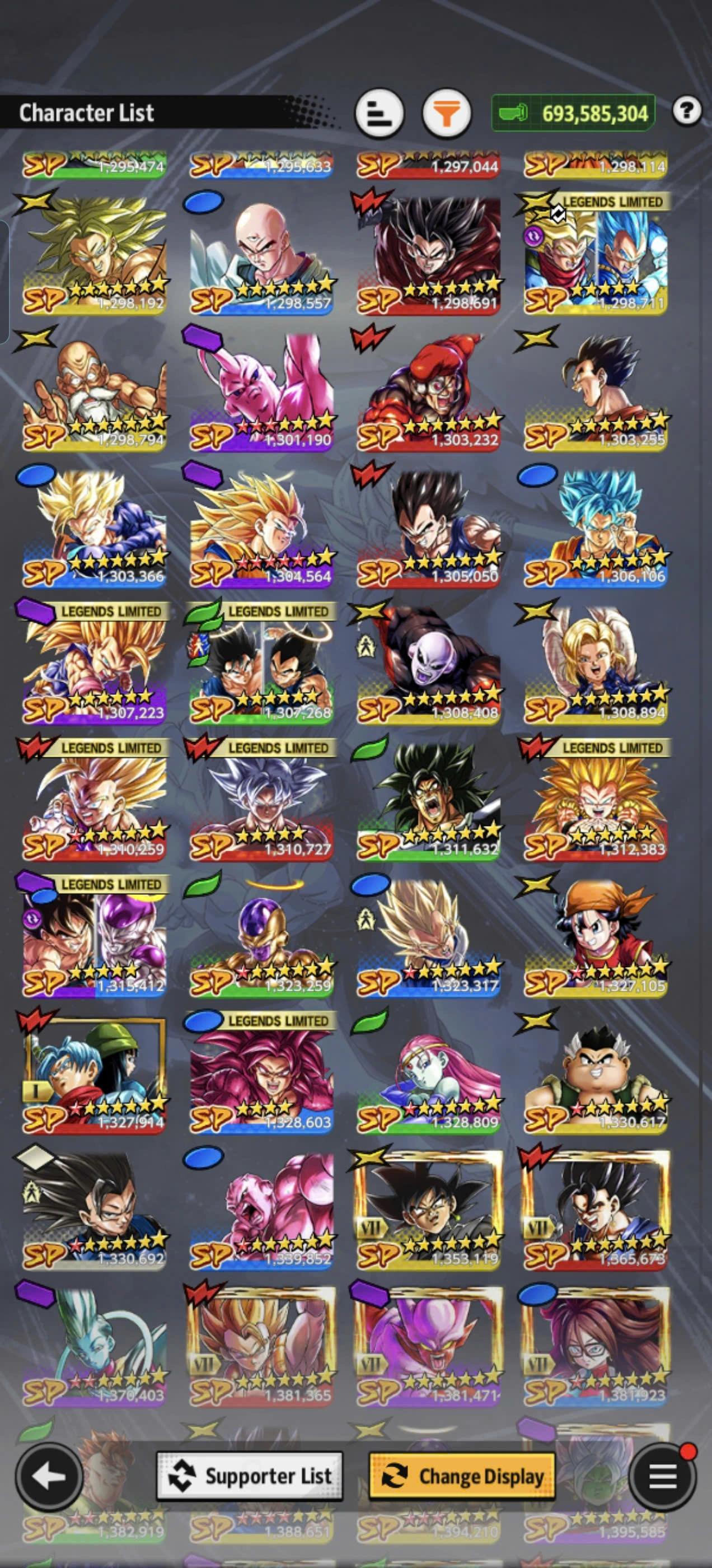Choose the character with power 1,323,259

(261, 936)
